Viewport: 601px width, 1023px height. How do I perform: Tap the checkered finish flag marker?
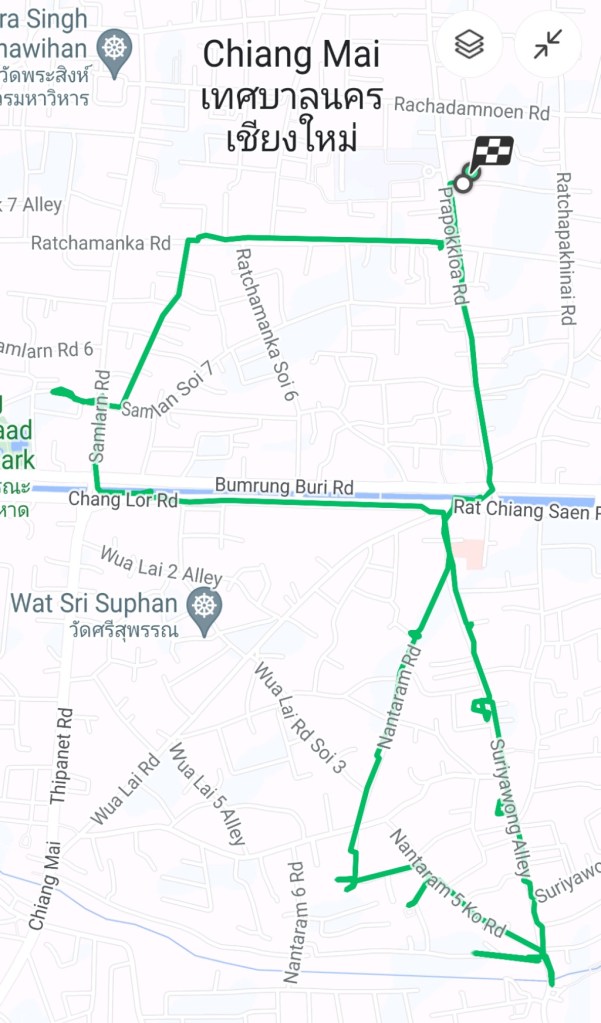(491, 155)
